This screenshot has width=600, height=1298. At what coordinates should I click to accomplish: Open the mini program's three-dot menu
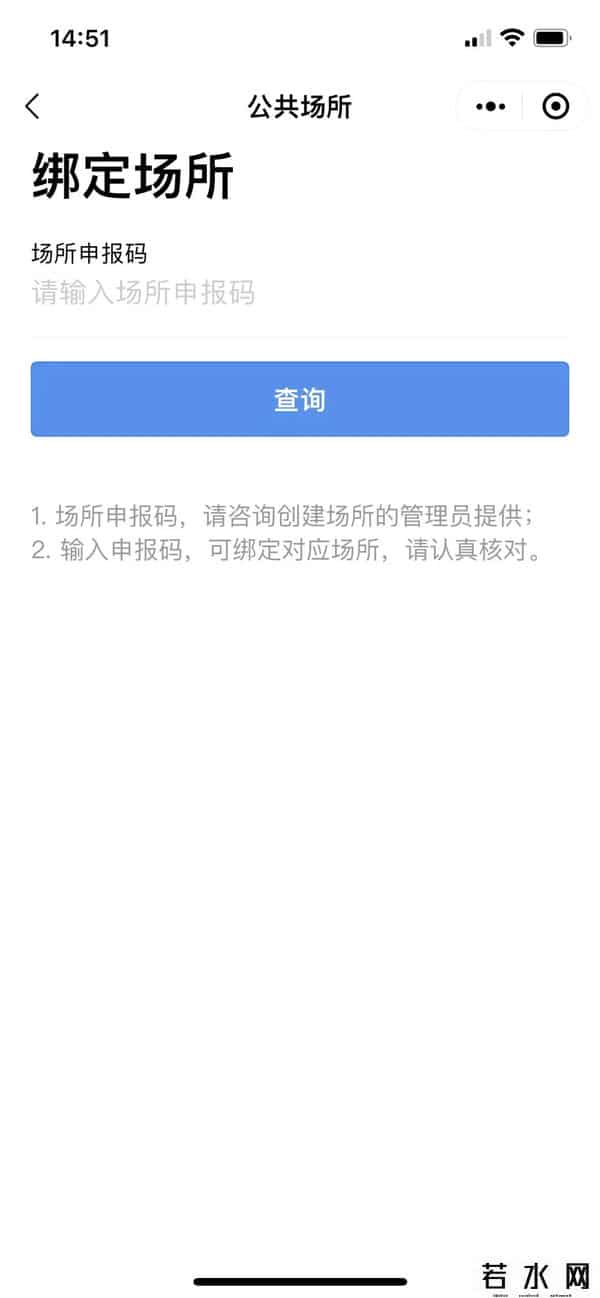[x=490, y=106]
